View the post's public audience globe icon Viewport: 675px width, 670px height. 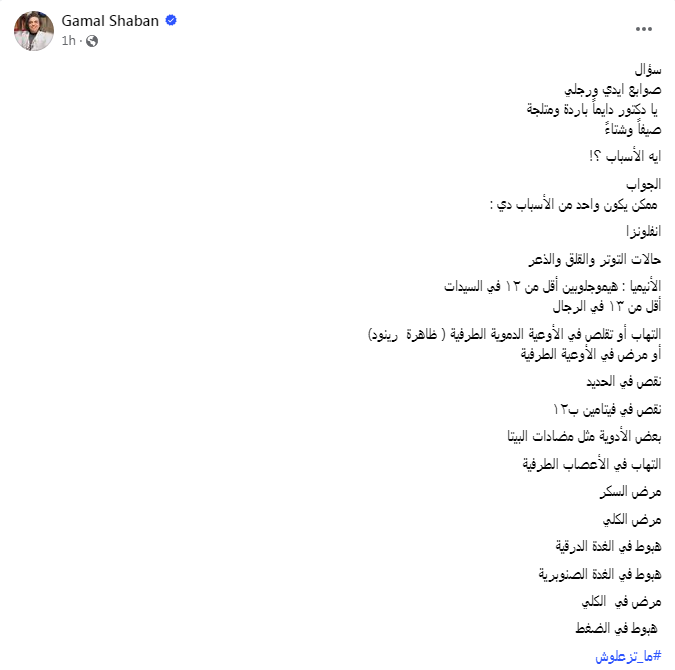[x=92, y=41]
